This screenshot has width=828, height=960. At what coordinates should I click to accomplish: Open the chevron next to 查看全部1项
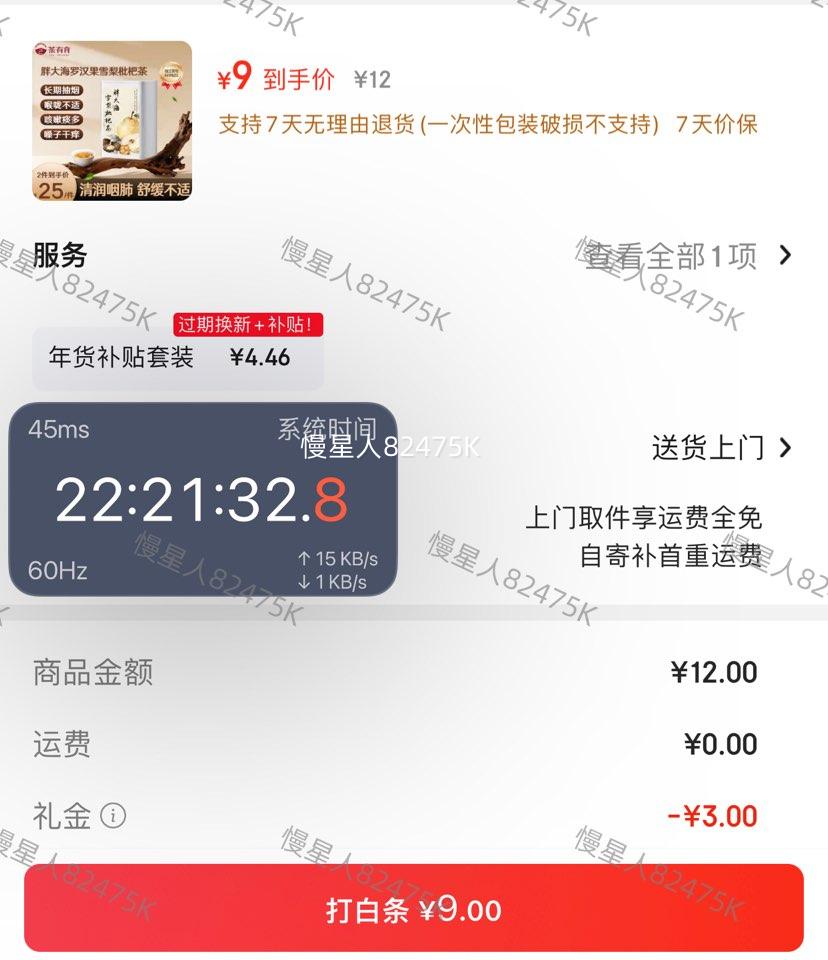point(785,255)
